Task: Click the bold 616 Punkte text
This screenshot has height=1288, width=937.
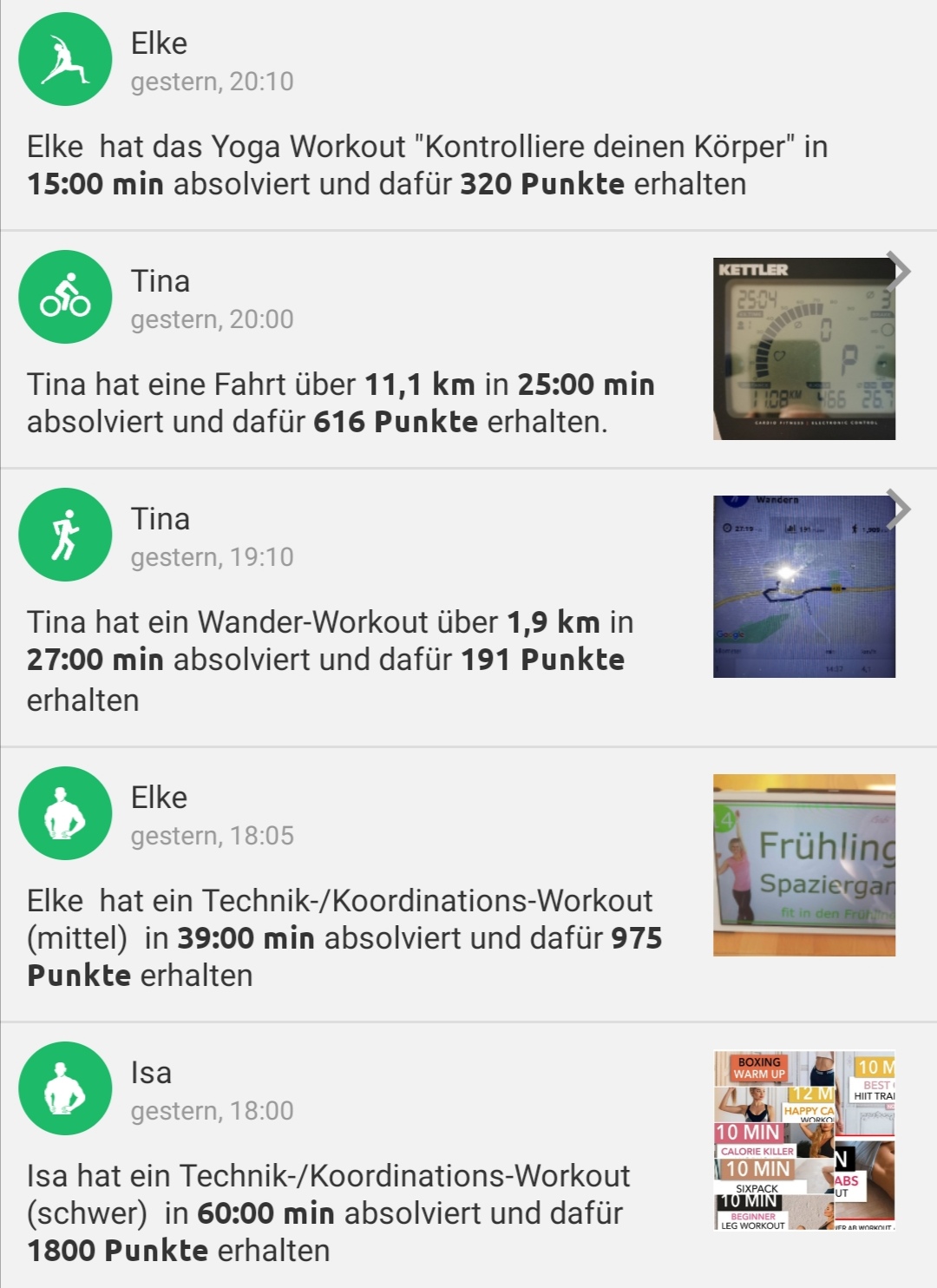Action: click(x=396, y=421)
